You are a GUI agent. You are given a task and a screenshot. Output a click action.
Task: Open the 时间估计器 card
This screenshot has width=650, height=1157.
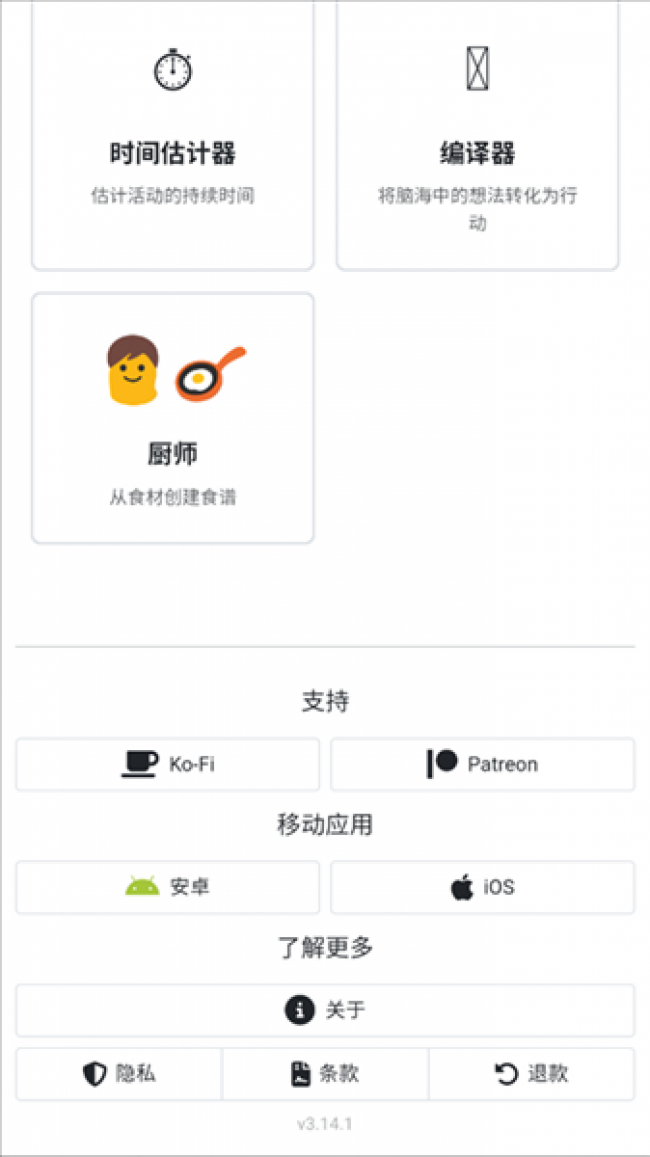173,133
